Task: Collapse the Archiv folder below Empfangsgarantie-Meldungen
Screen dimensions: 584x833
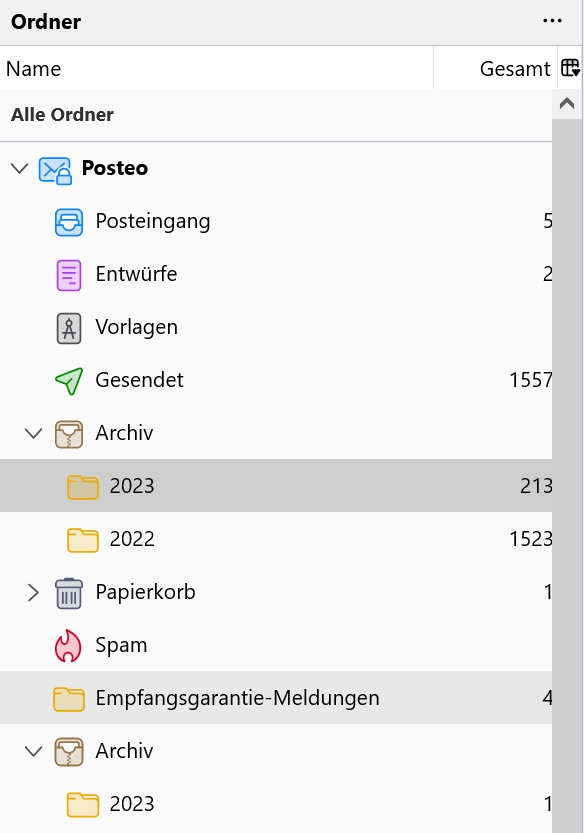Action: point(33,751)
